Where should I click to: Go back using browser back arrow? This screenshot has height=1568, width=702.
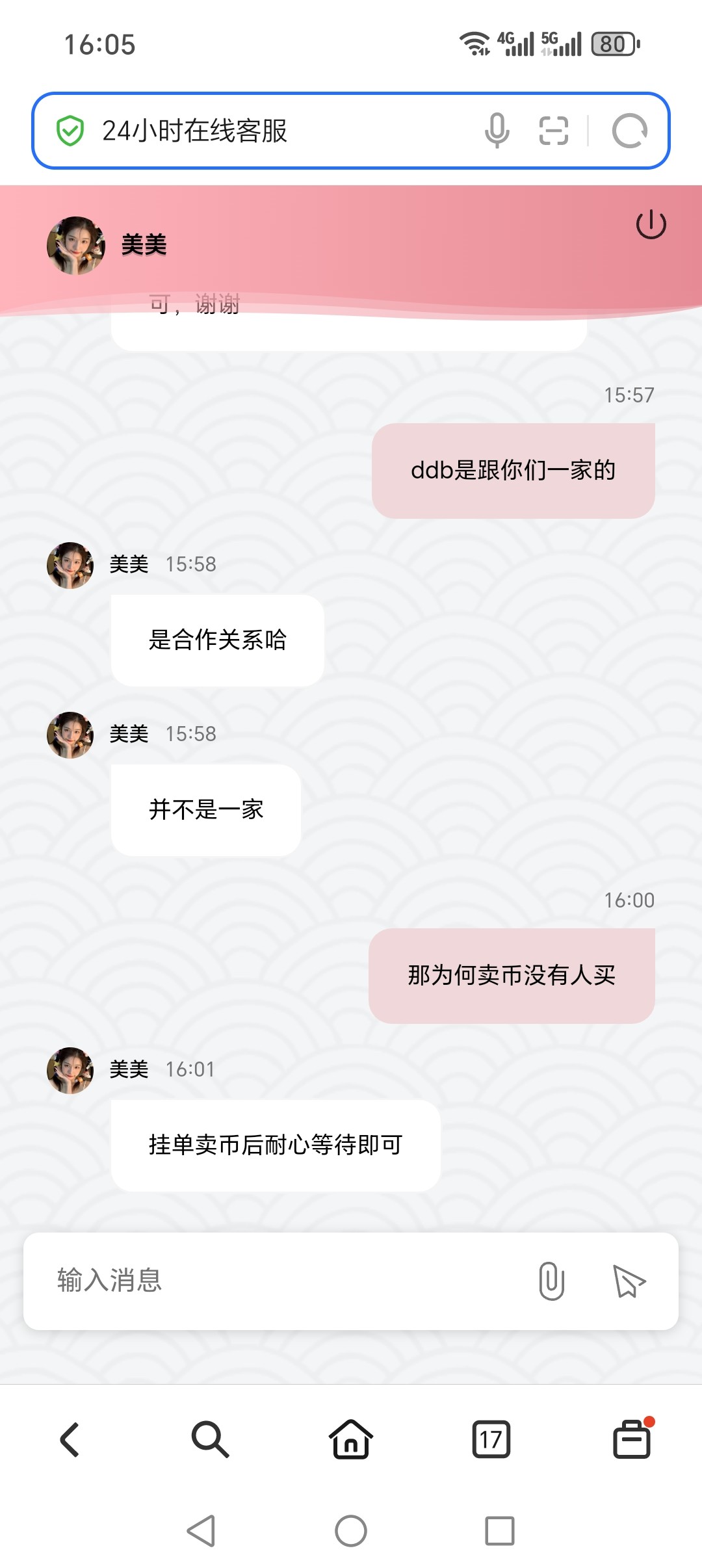[70, 1439]
